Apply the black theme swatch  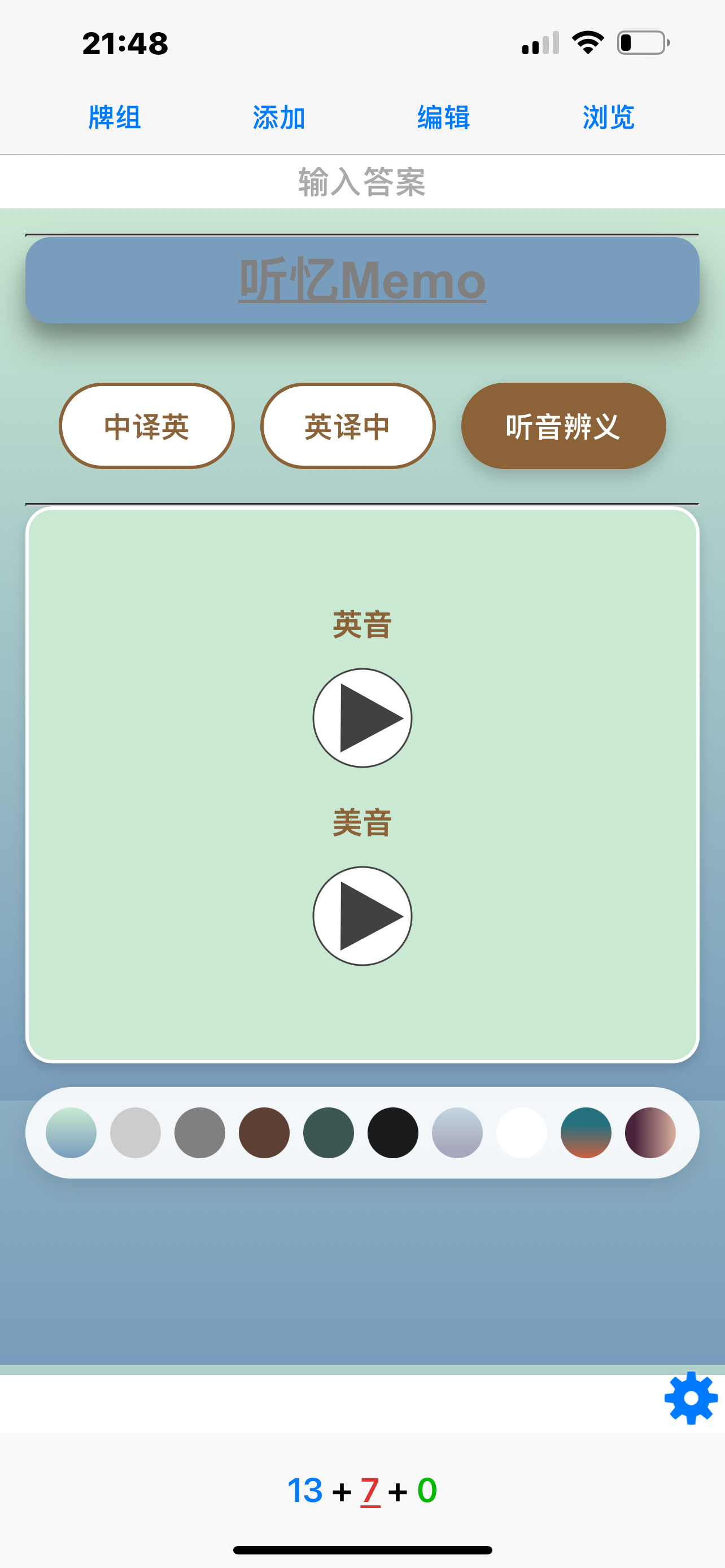point(392,1133)
